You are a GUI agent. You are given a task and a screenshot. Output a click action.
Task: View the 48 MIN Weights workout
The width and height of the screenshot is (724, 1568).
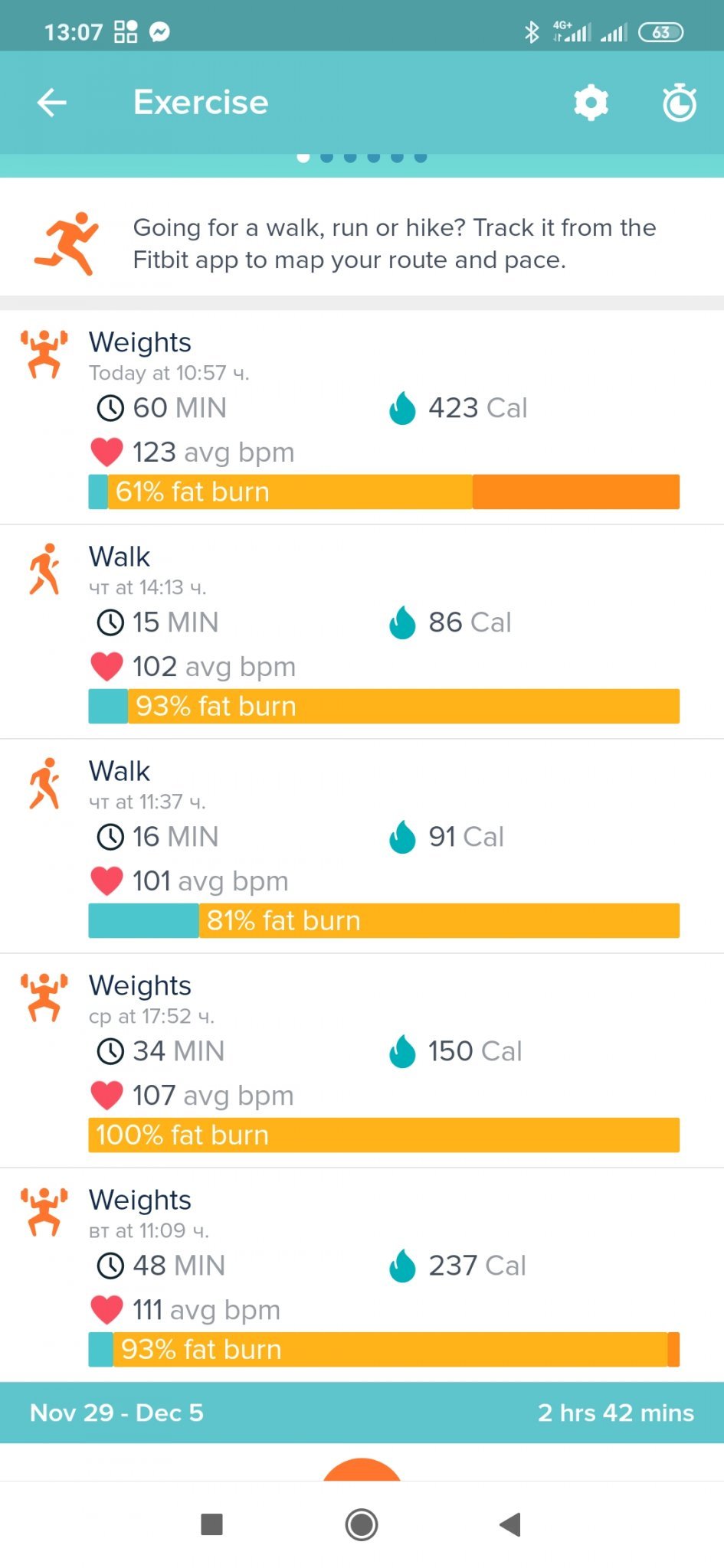(x=362, y=1275)
